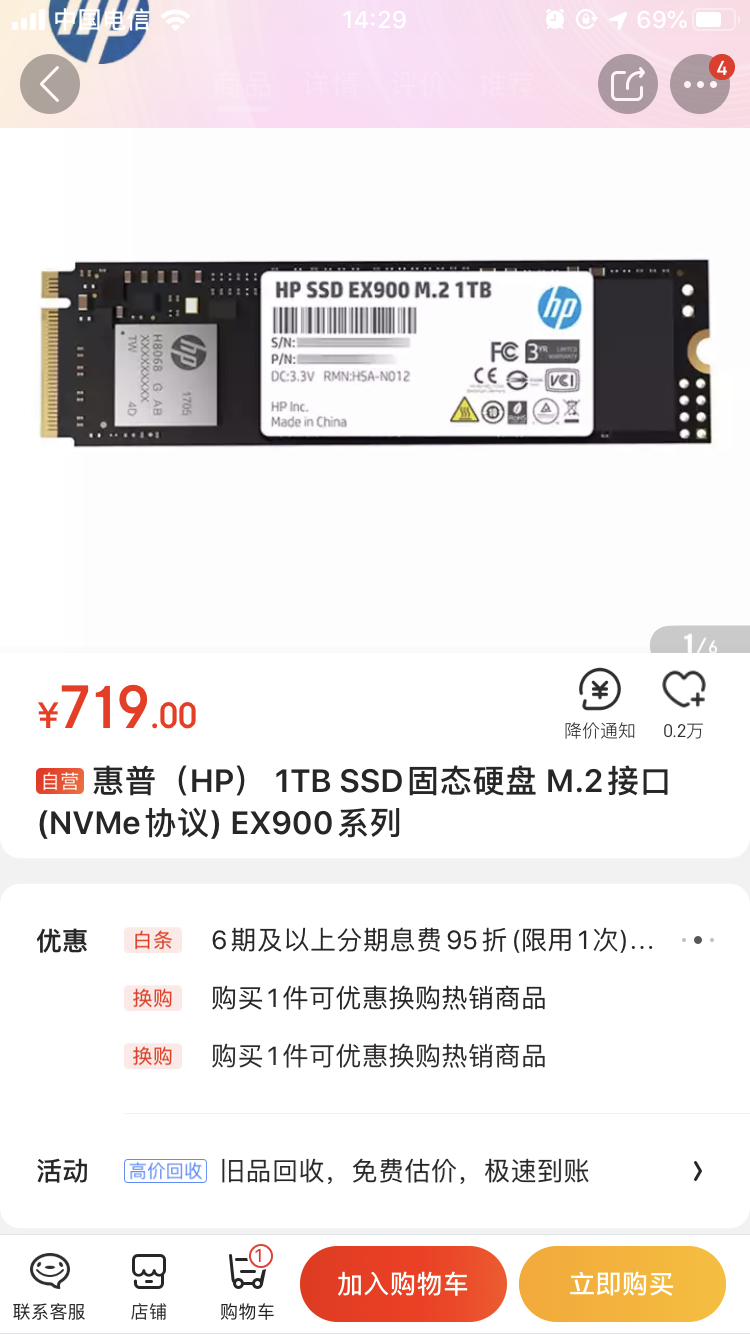This screenshot has height=1334, width=750.
Task: Tap the more options ellipsis with badge 4
Action: click(700, 84)
